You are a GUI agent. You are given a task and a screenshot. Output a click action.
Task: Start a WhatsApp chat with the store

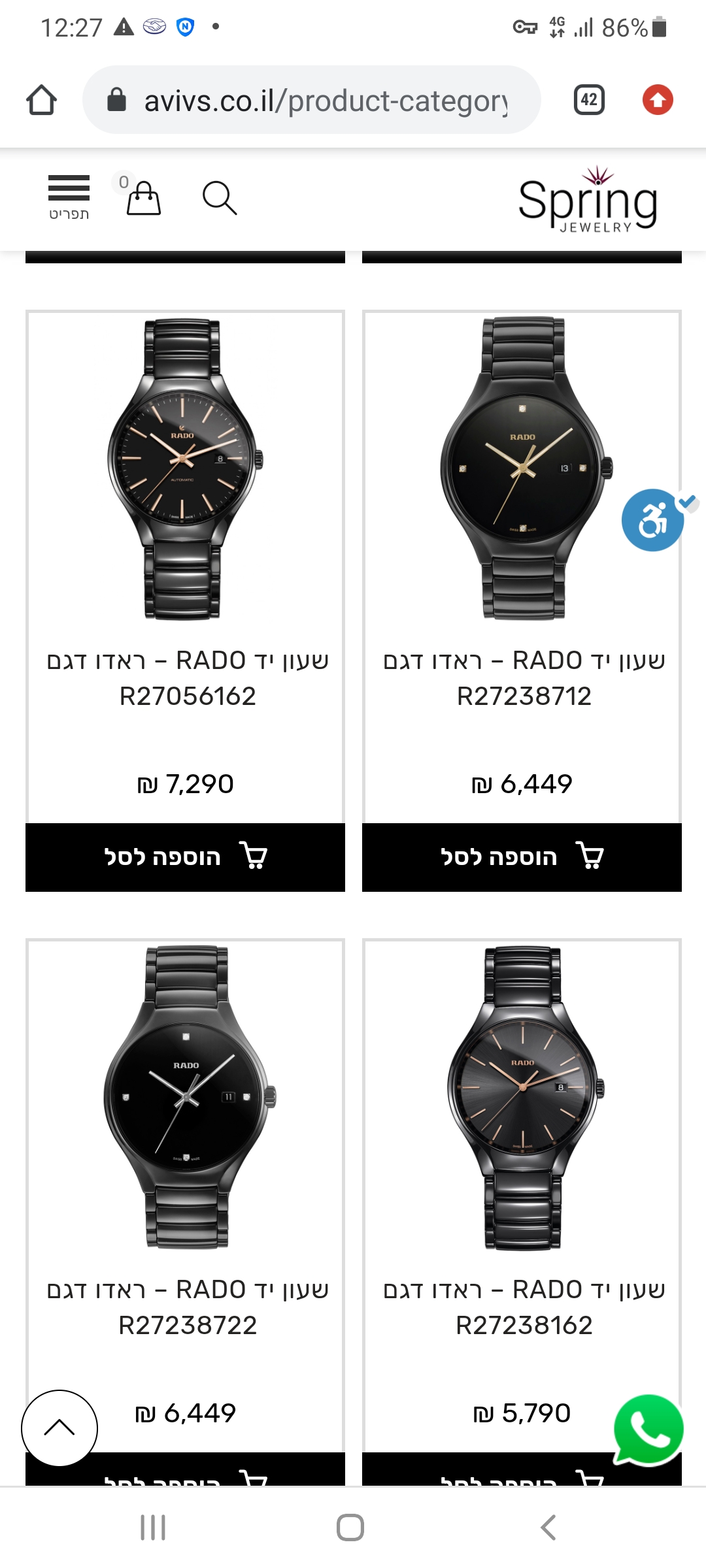click(648, 1429)
